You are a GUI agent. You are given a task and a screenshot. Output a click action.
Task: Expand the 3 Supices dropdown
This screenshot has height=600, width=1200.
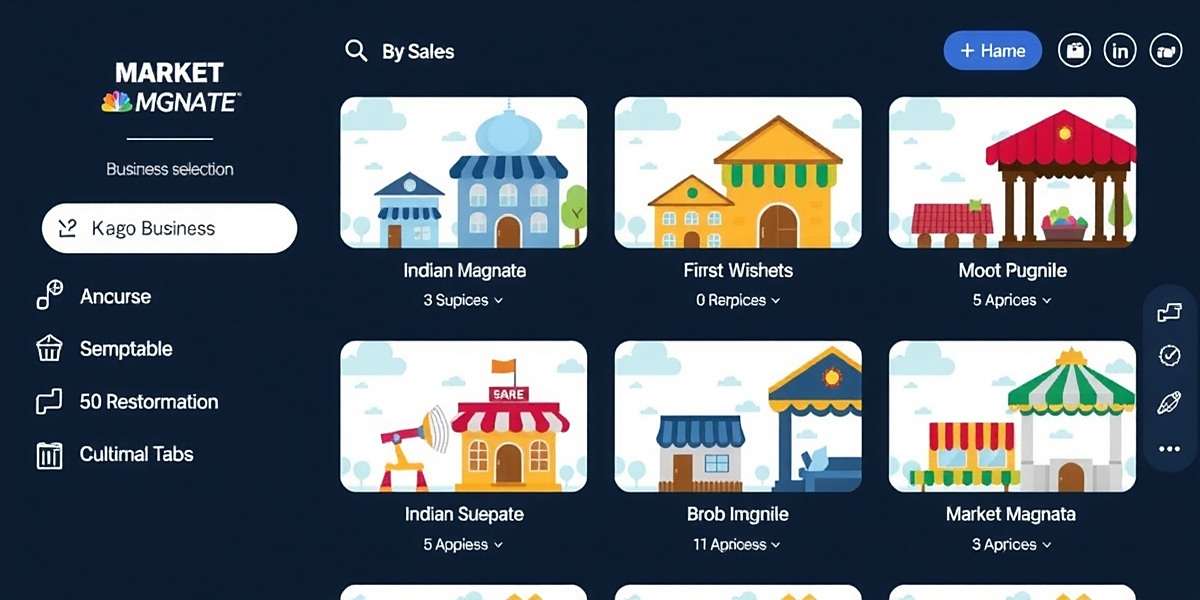pos(464,300)
